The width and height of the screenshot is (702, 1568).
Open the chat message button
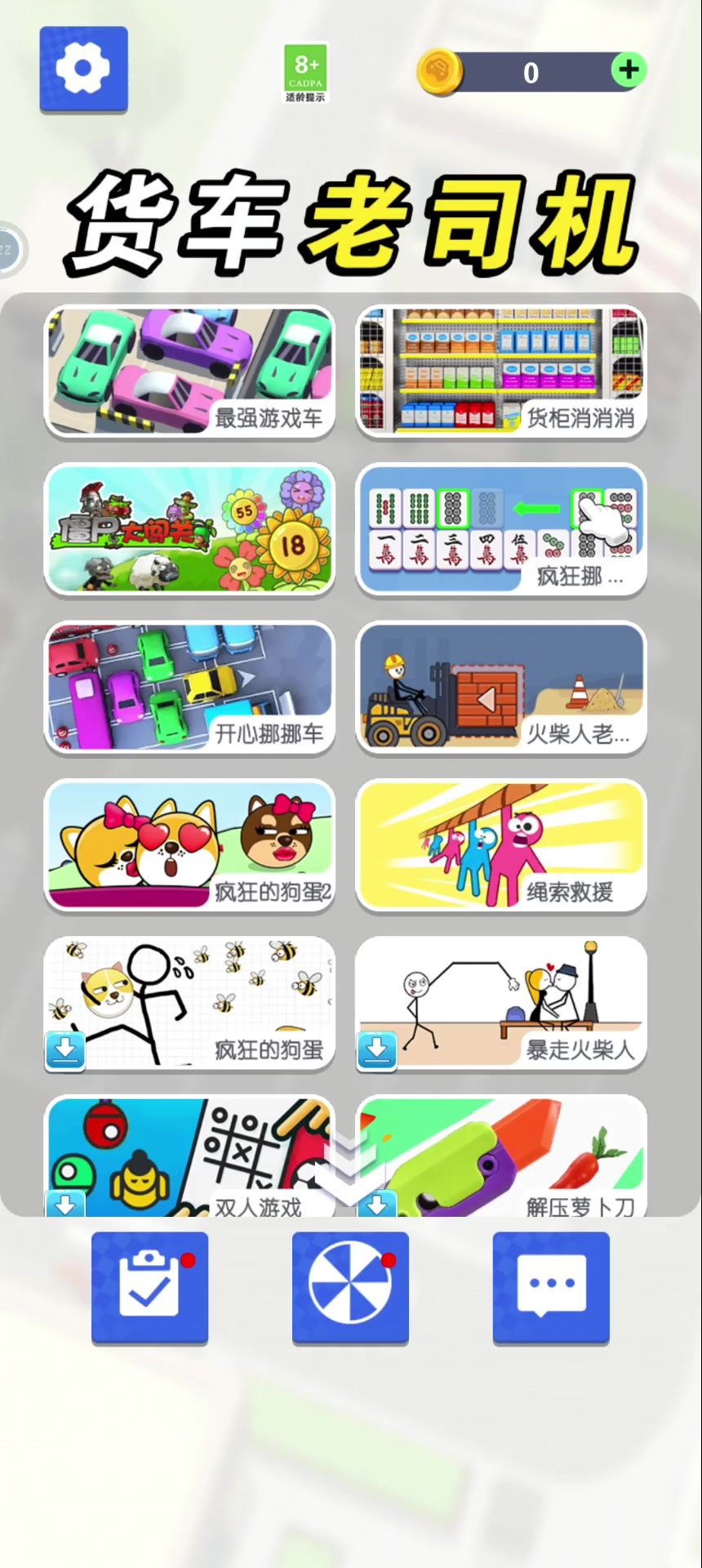coord(551,1287)
